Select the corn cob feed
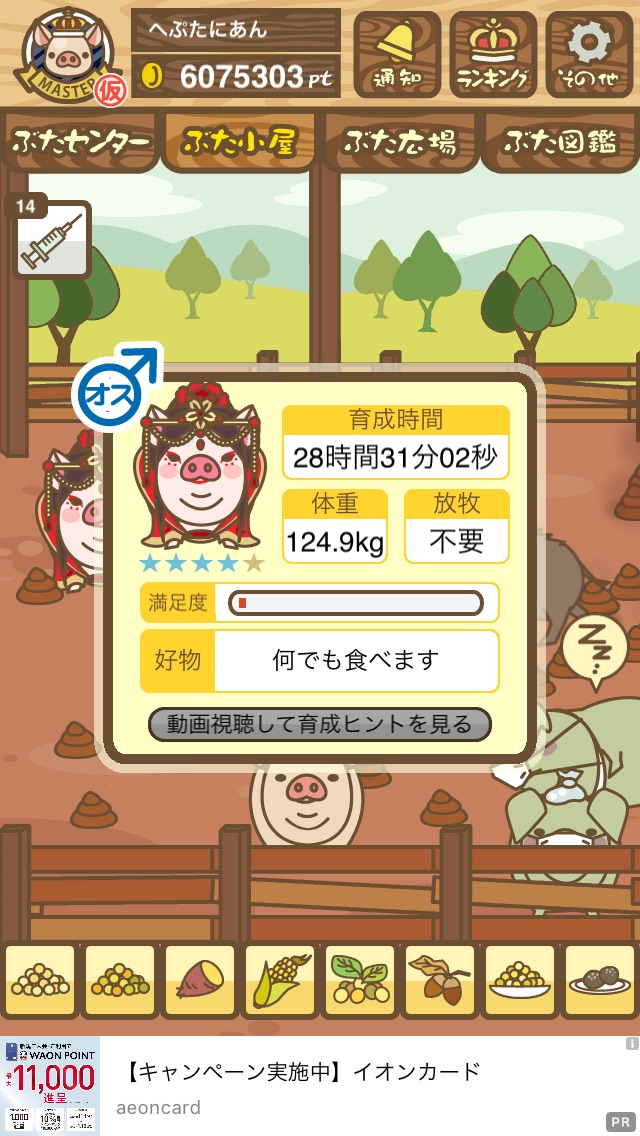The height and width of the screenshot is (1136, 640). 280,980
